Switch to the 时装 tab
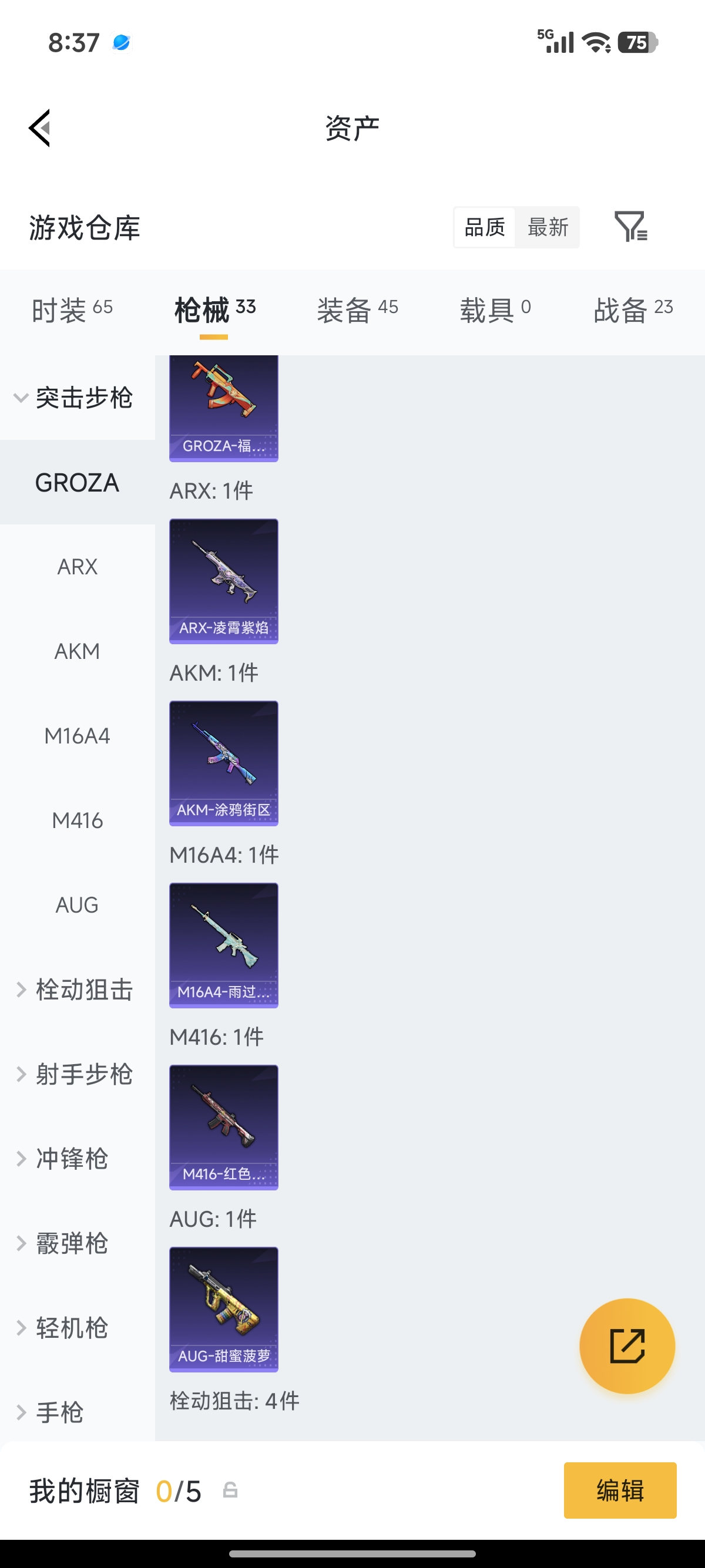705x1568 pixels. (x=72, y=310)
